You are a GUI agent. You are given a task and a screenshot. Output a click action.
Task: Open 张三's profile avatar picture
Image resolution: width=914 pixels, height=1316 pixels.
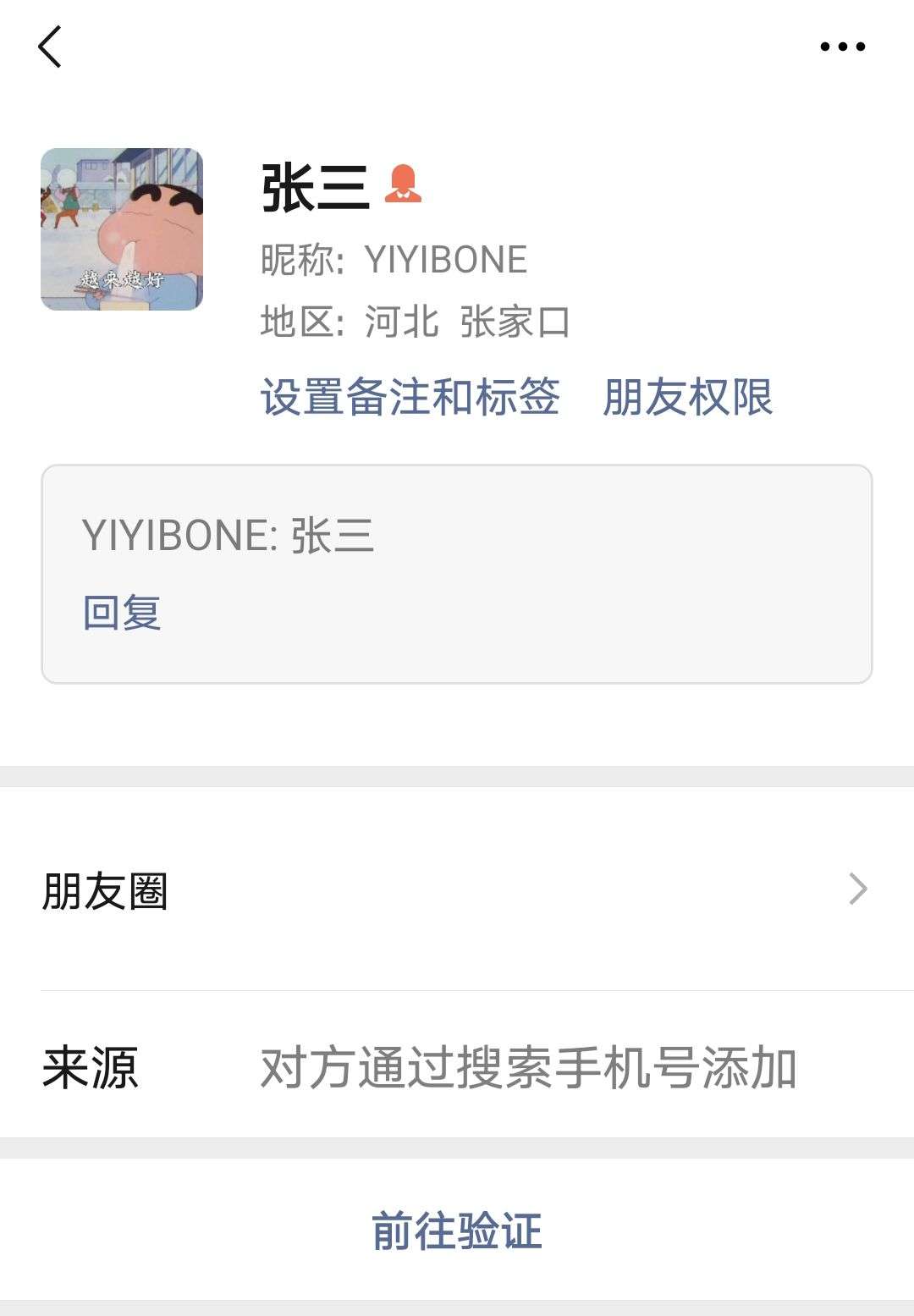tap(122, 229)
